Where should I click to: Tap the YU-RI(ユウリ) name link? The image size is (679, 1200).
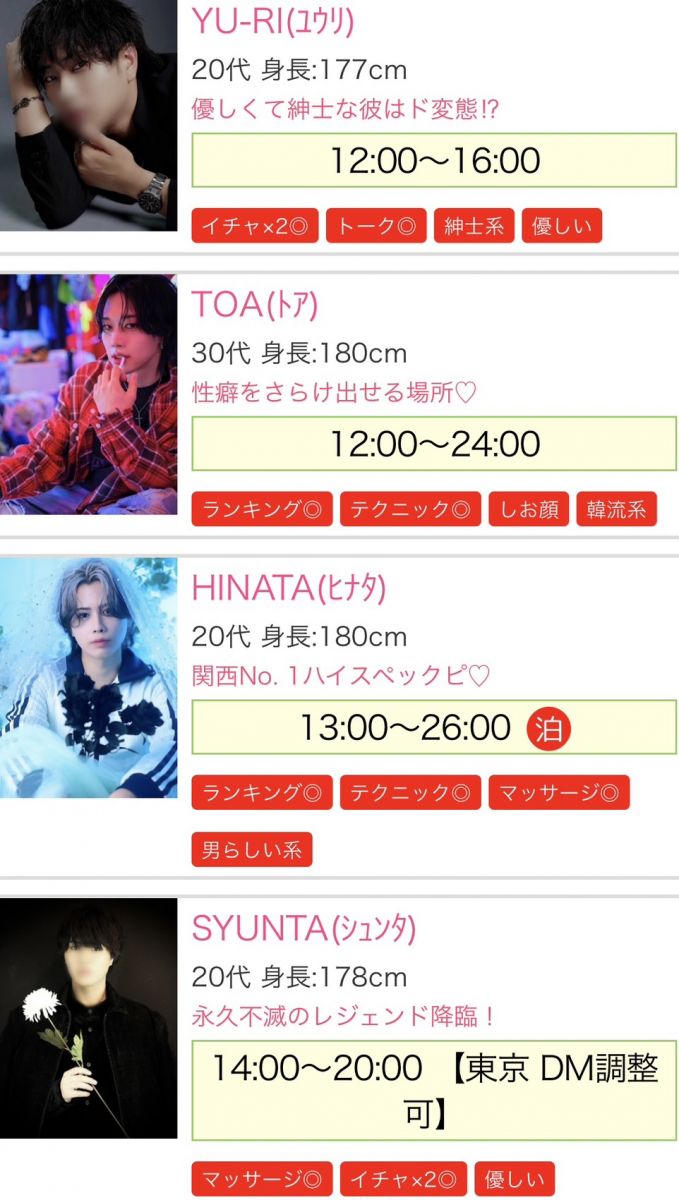[x=273, y=20]
